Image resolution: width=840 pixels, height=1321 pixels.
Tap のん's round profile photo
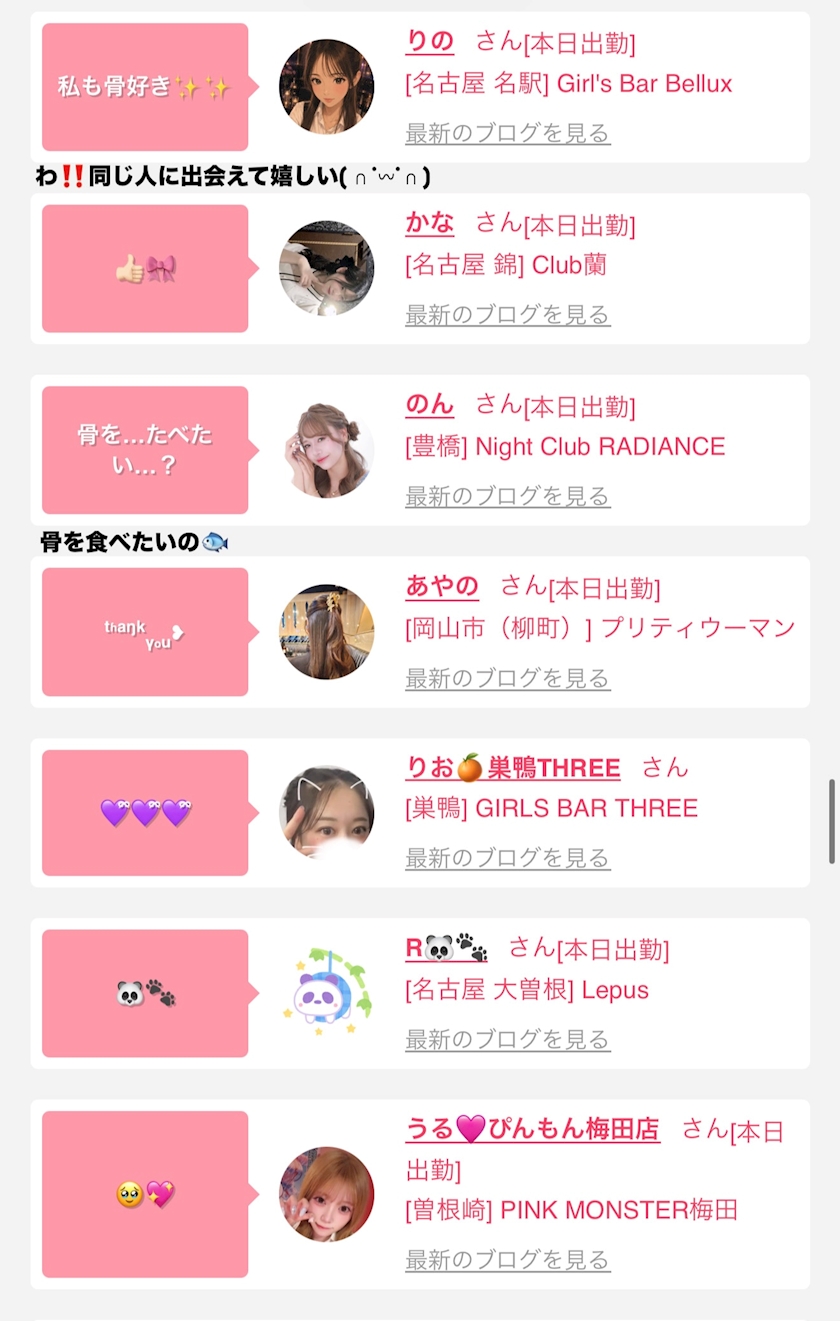(x=327, y=450)
